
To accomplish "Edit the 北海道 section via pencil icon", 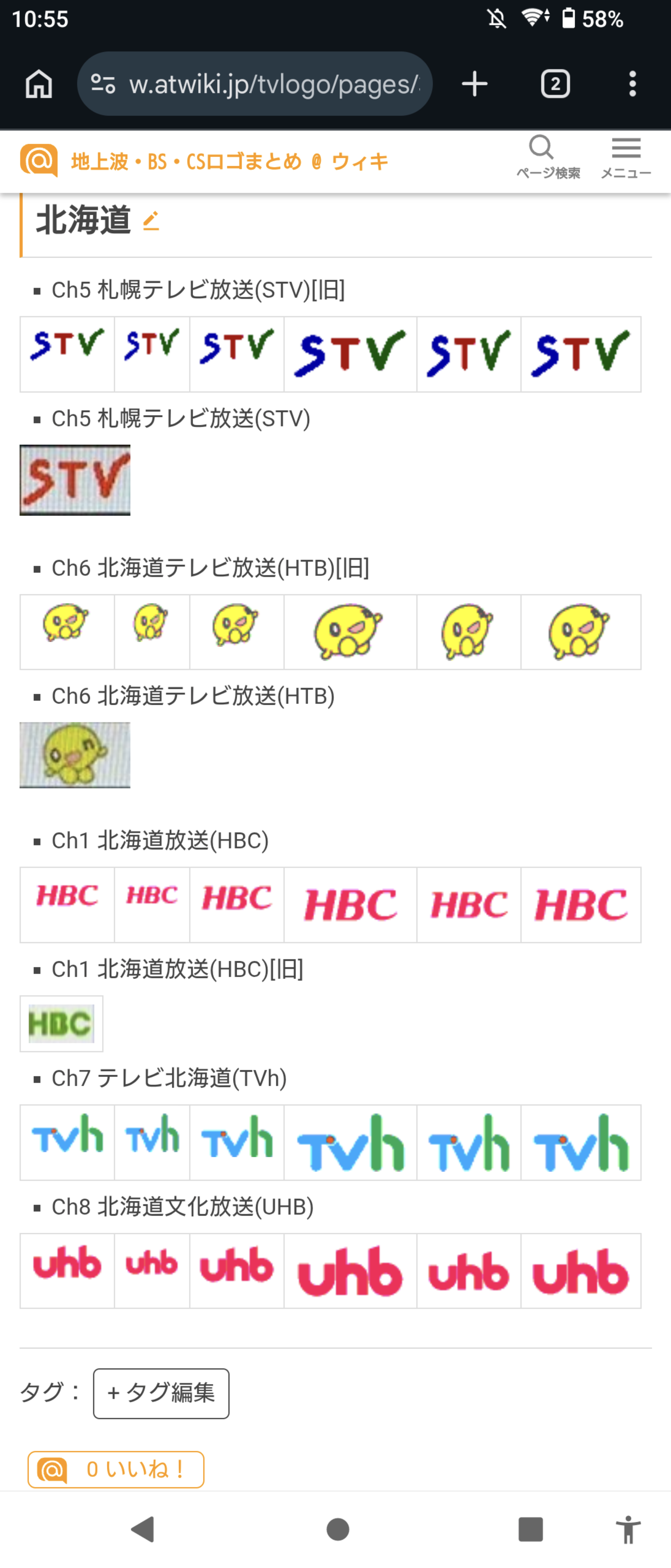I will [151, 220].
